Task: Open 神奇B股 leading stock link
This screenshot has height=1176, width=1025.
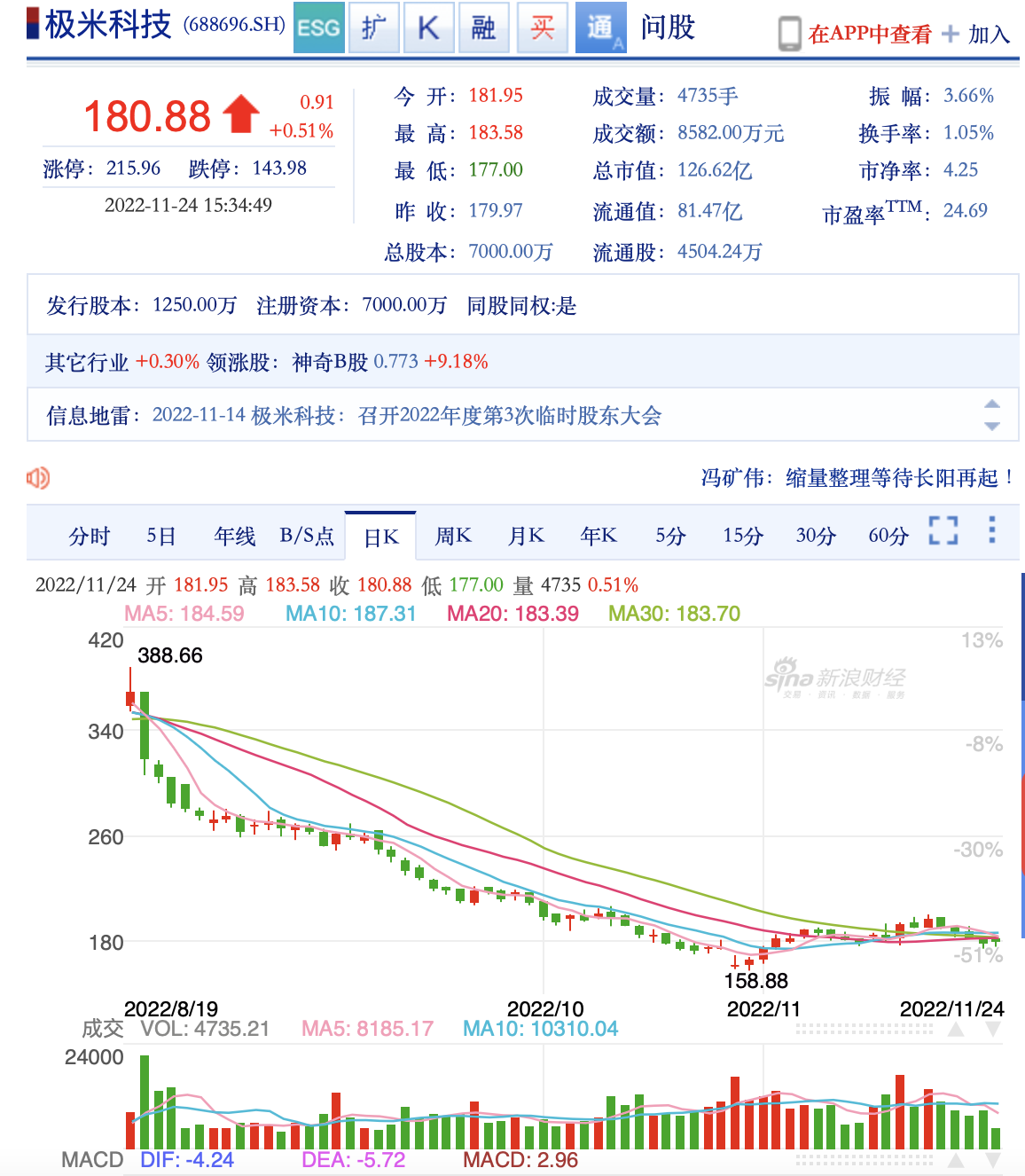Action: [x=330, y=362]
